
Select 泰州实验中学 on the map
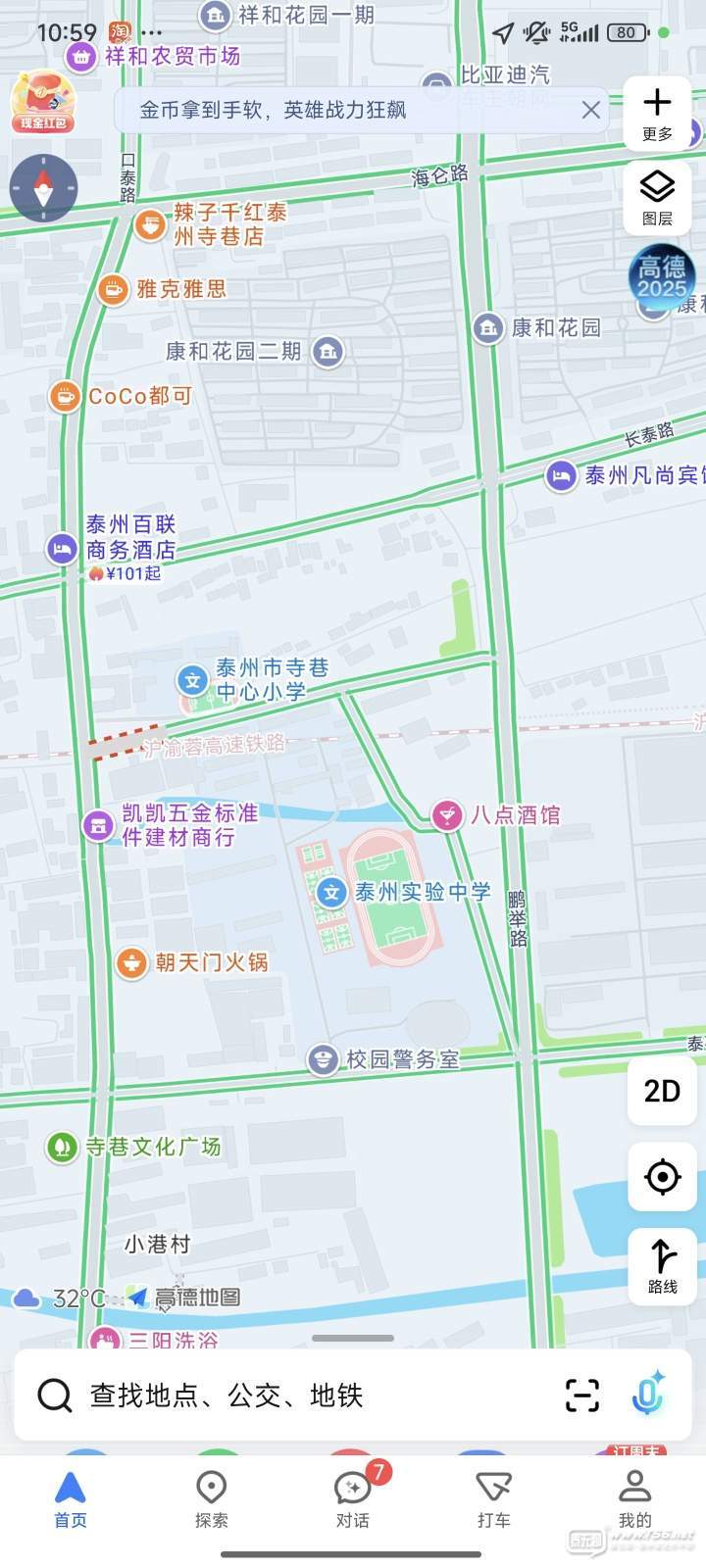[x=422, y=892]
